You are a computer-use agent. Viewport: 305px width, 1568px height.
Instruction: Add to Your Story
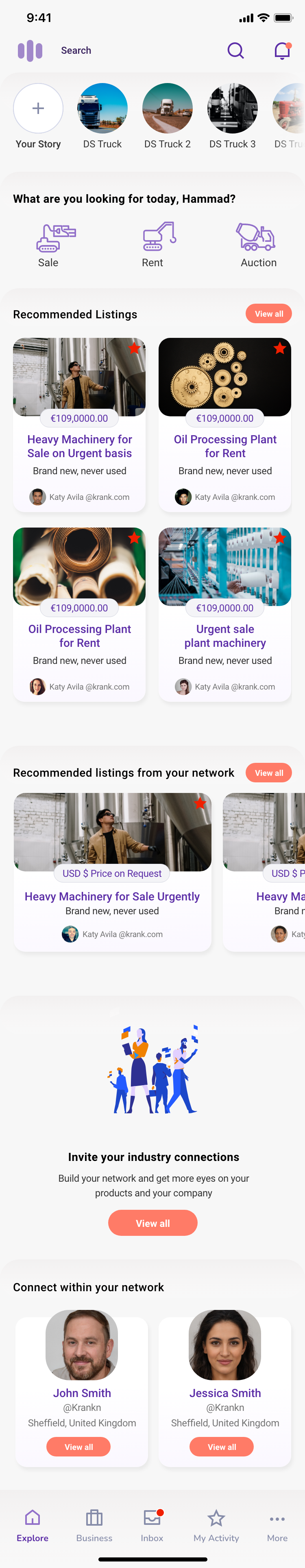pos(38,108)
